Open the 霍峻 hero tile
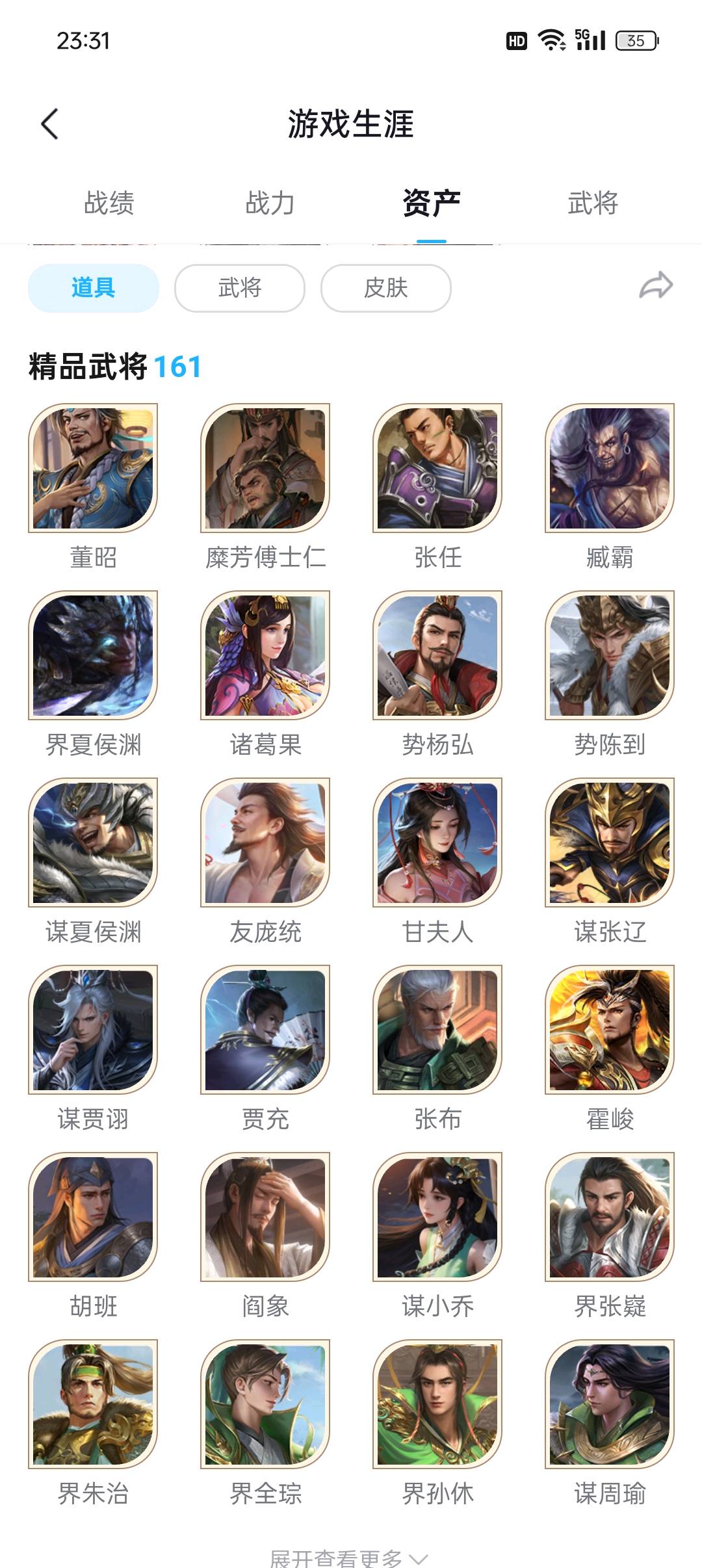The width and height of the screenshot is (702, 1568). pos(610,1030)
